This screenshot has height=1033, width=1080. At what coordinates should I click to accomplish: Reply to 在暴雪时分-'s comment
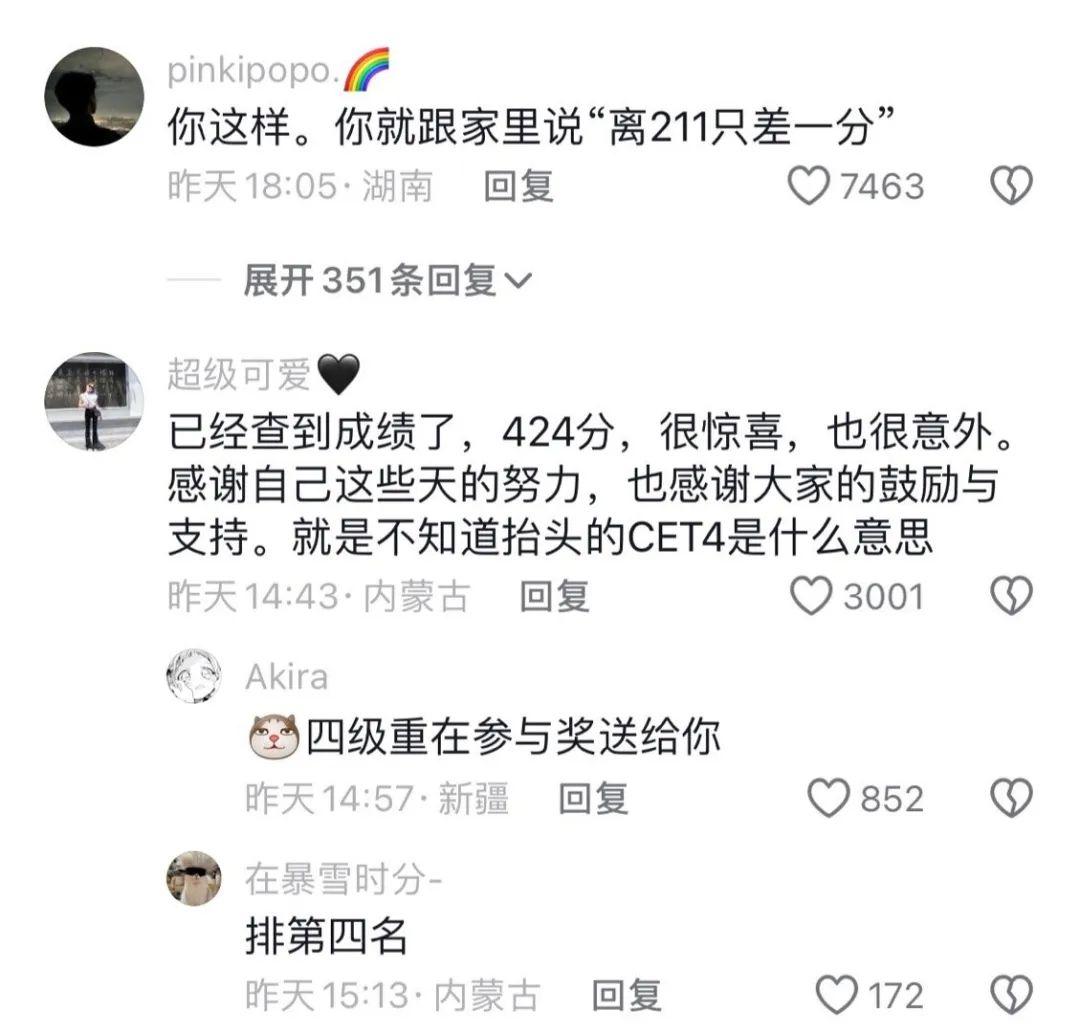coord(626,995)
